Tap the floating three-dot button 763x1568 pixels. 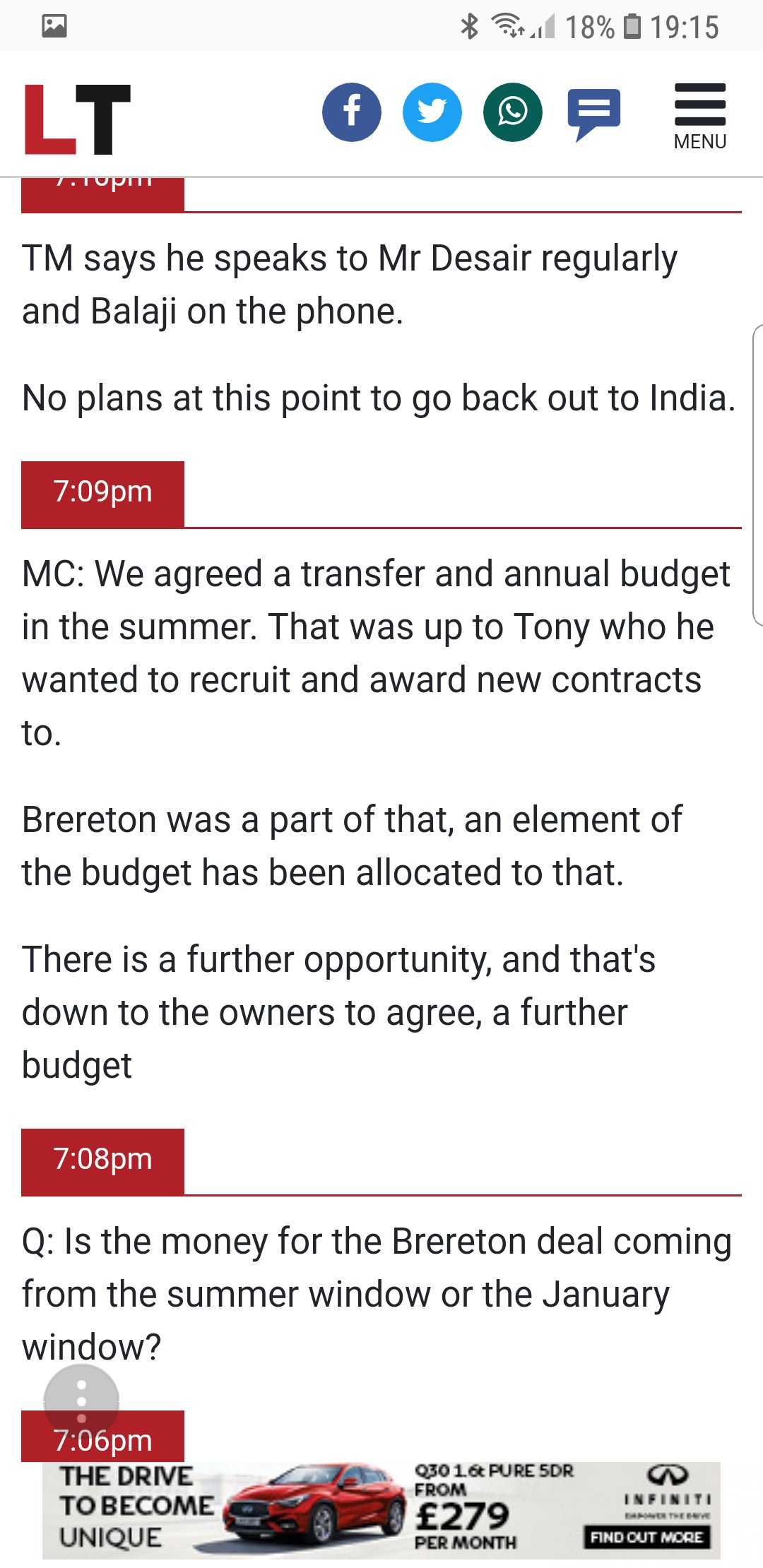coord(81,1401)
